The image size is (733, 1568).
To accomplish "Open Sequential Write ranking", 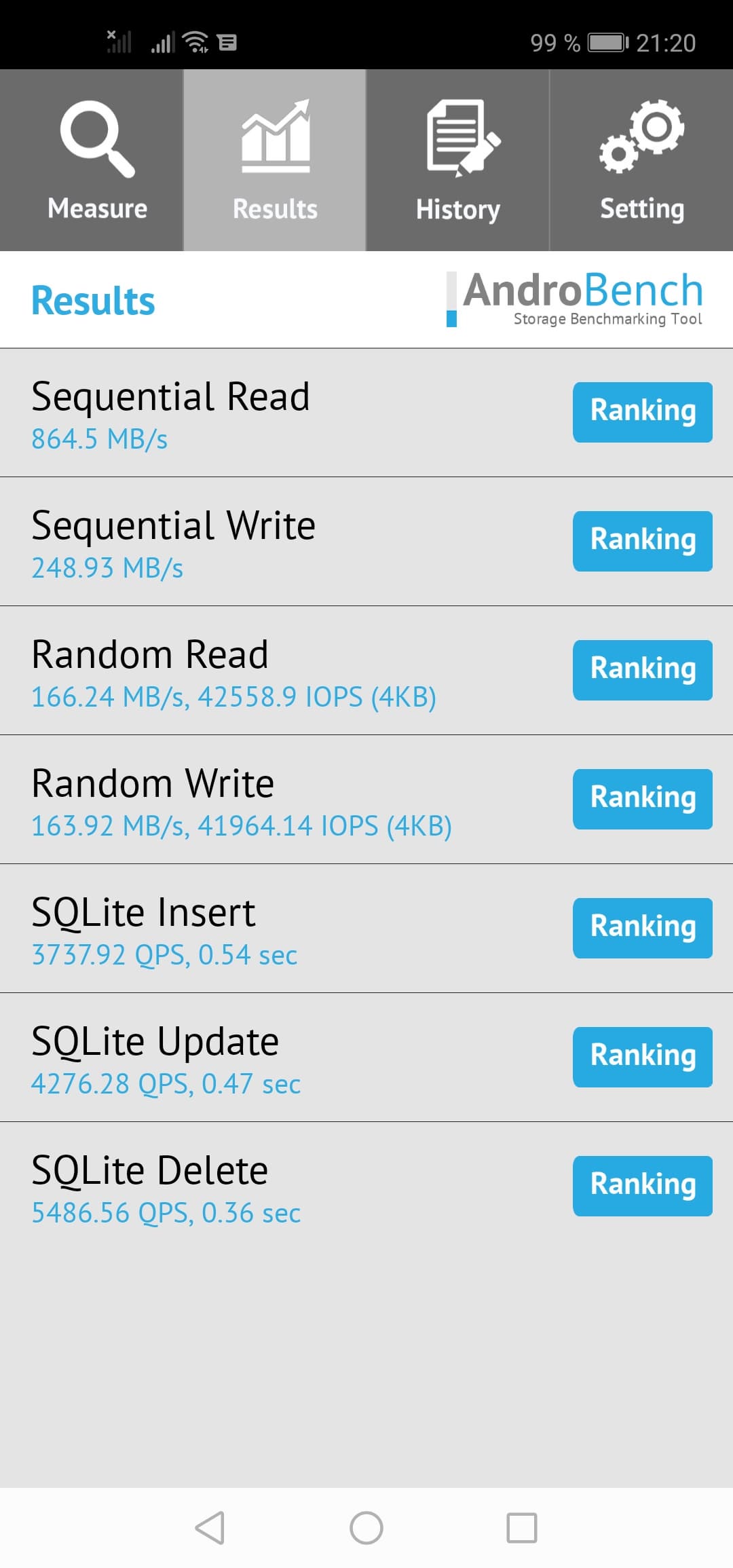I will (642, 541).
